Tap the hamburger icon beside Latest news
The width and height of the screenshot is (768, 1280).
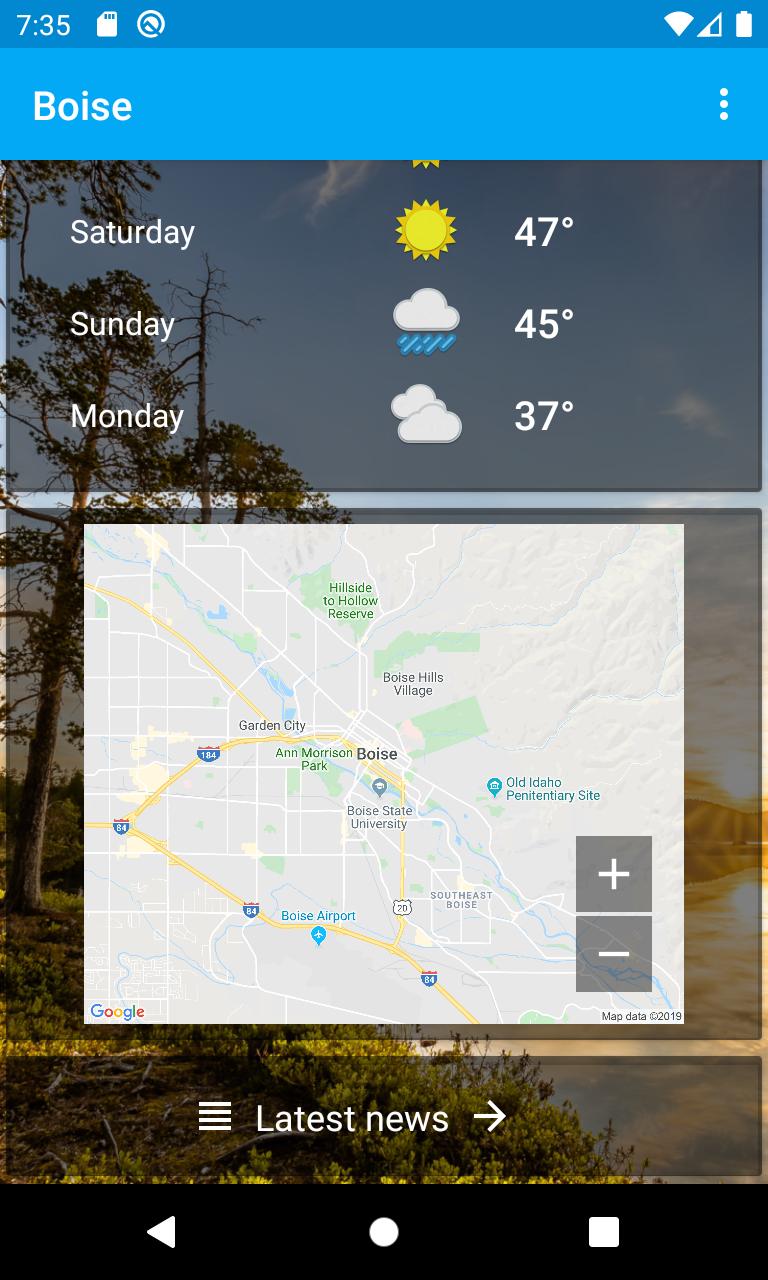tap(214, 1116)
